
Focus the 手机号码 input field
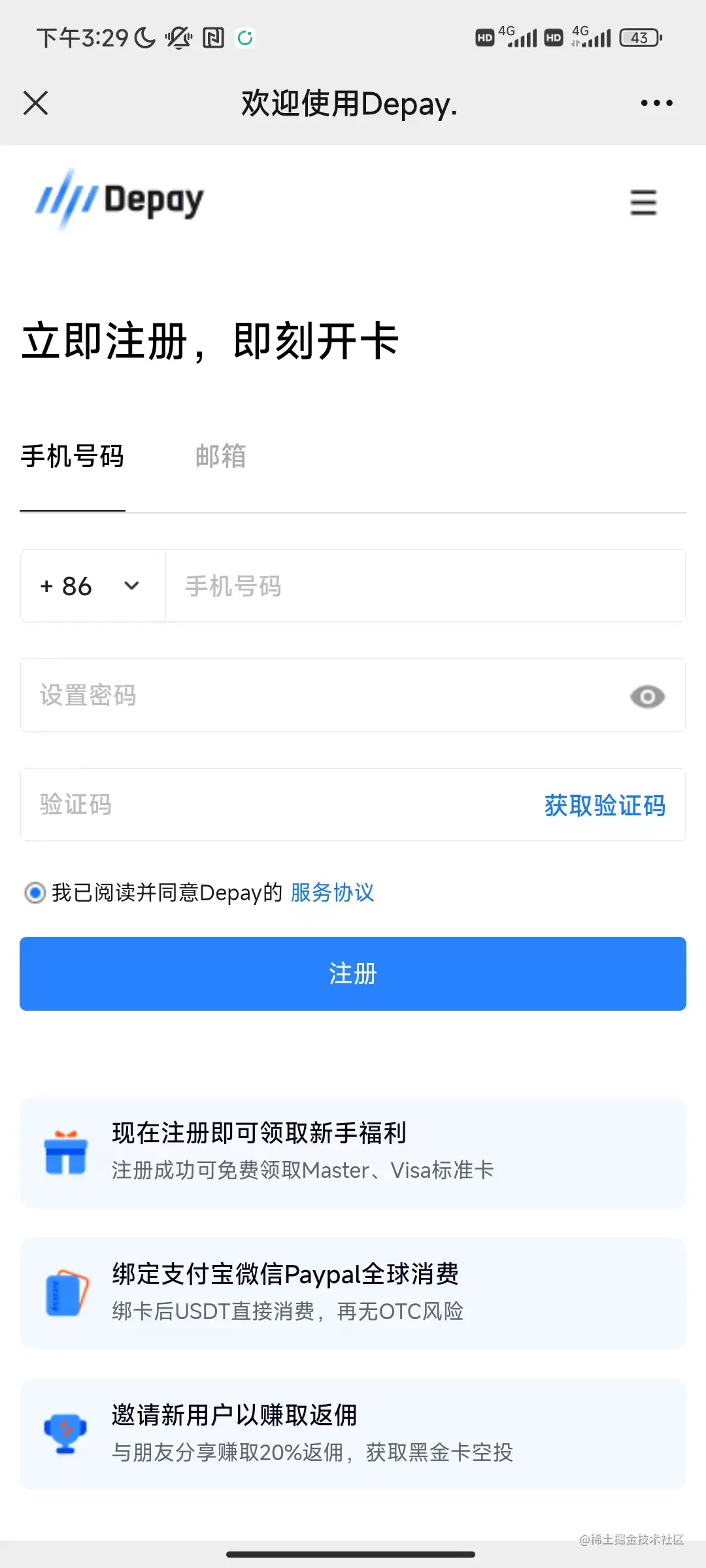[x=425, y=586]
